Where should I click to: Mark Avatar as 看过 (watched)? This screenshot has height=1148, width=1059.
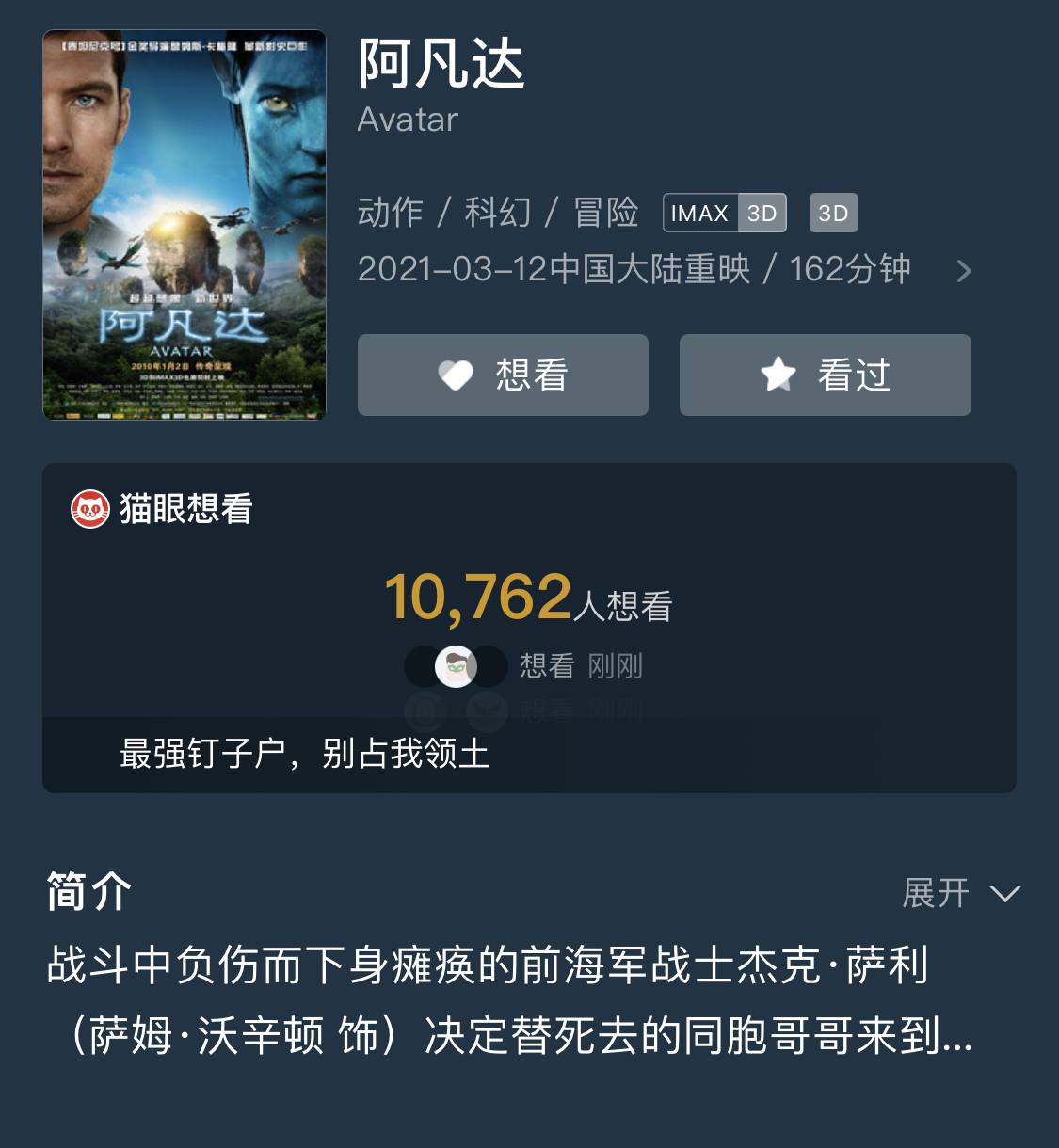(825, 375)
